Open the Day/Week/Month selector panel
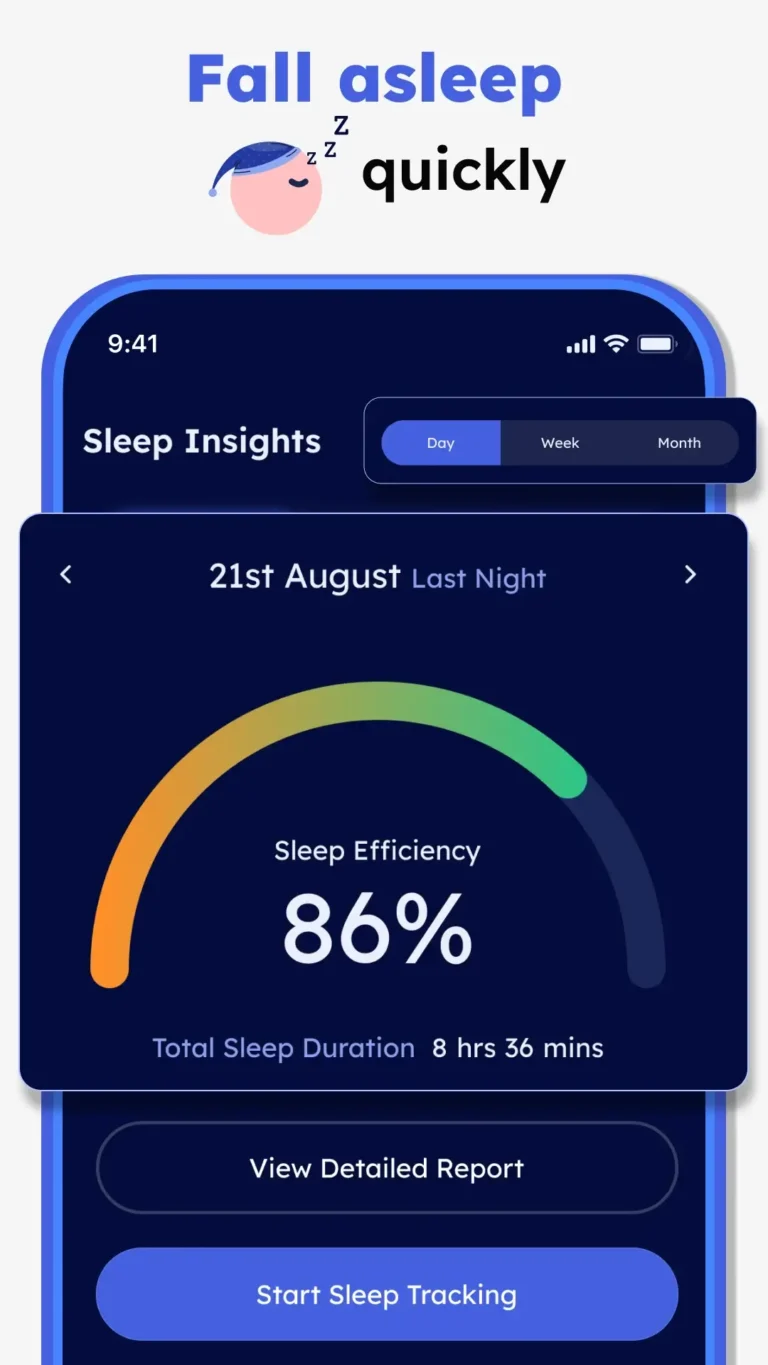768x1365 pixels. pyautogui.click(x=560, y=443)
